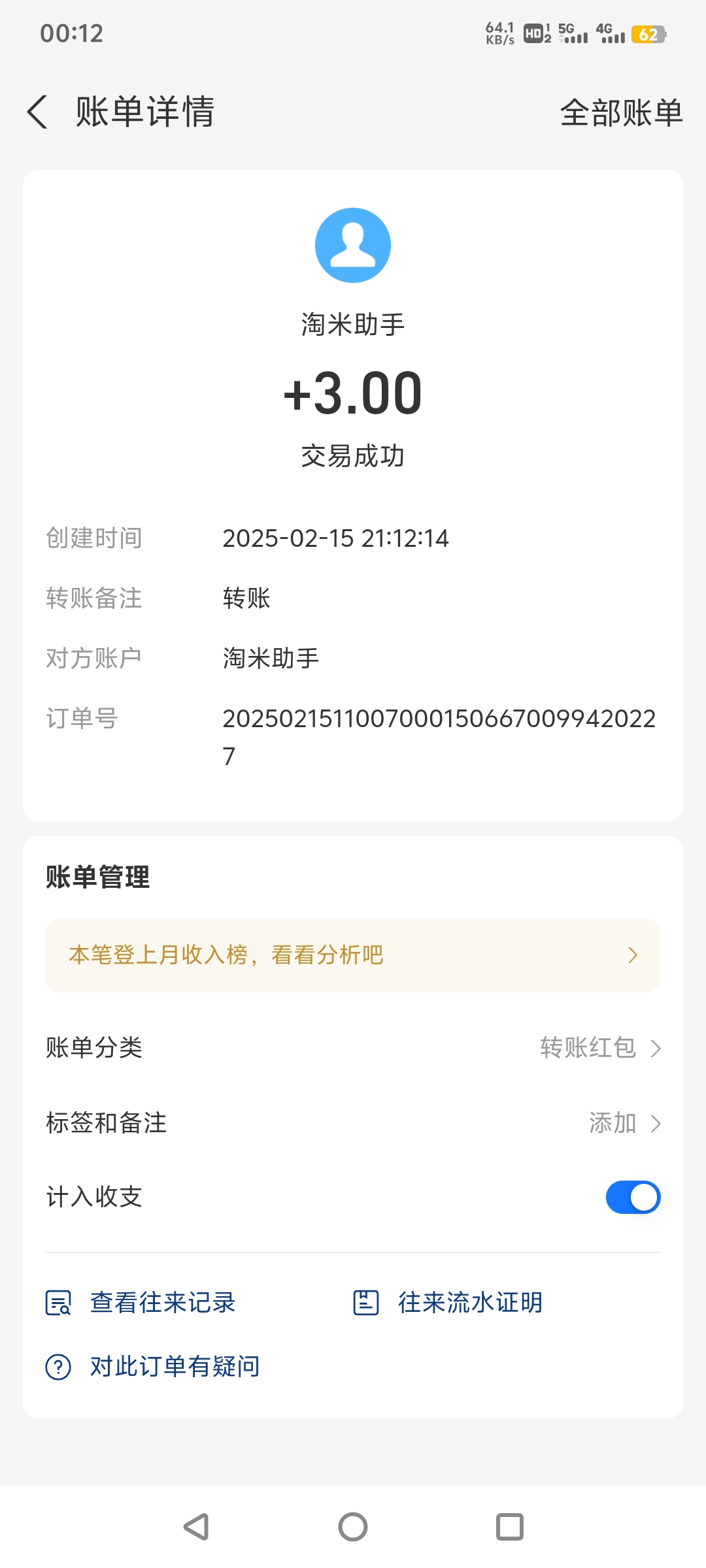Open 全部账单 from the top bar

click(620, 112)
